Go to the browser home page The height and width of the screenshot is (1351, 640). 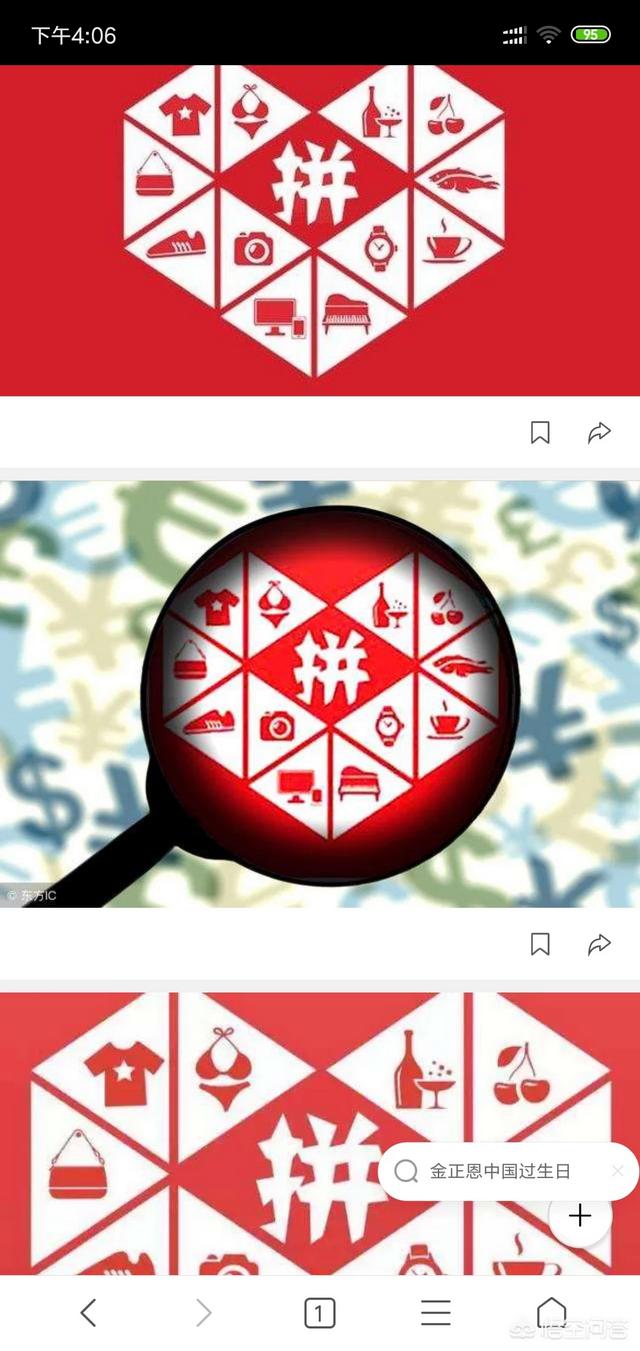point(551,1312)
